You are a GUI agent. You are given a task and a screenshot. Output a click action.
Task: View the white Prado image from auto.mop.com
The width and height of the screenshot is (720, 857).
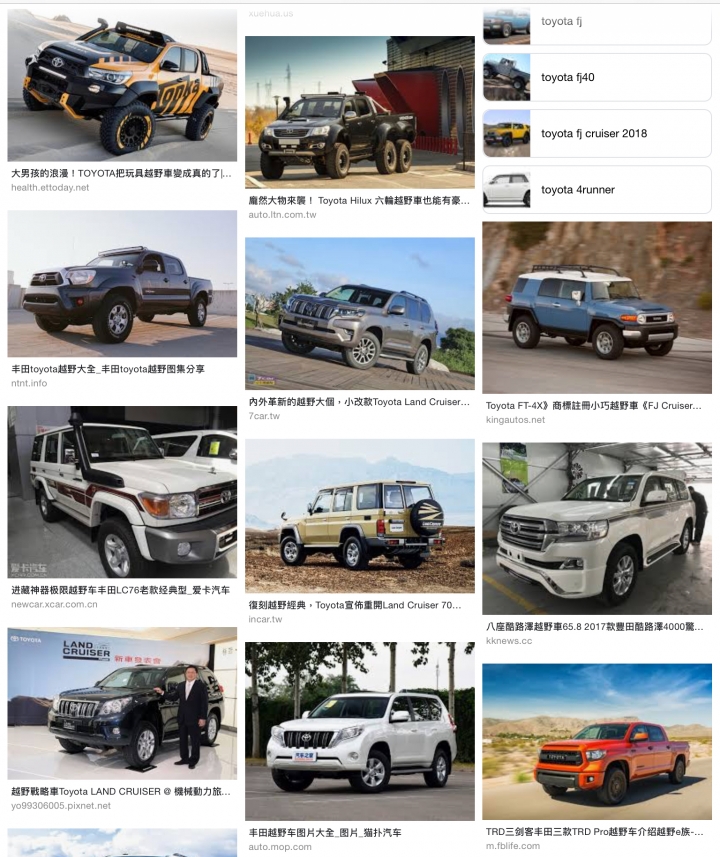(359, 731)
